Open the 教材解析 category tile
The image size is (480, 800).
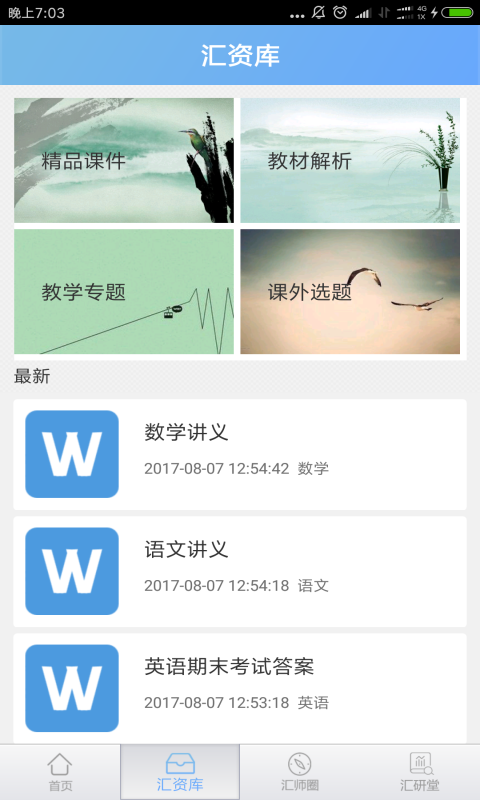350,160
